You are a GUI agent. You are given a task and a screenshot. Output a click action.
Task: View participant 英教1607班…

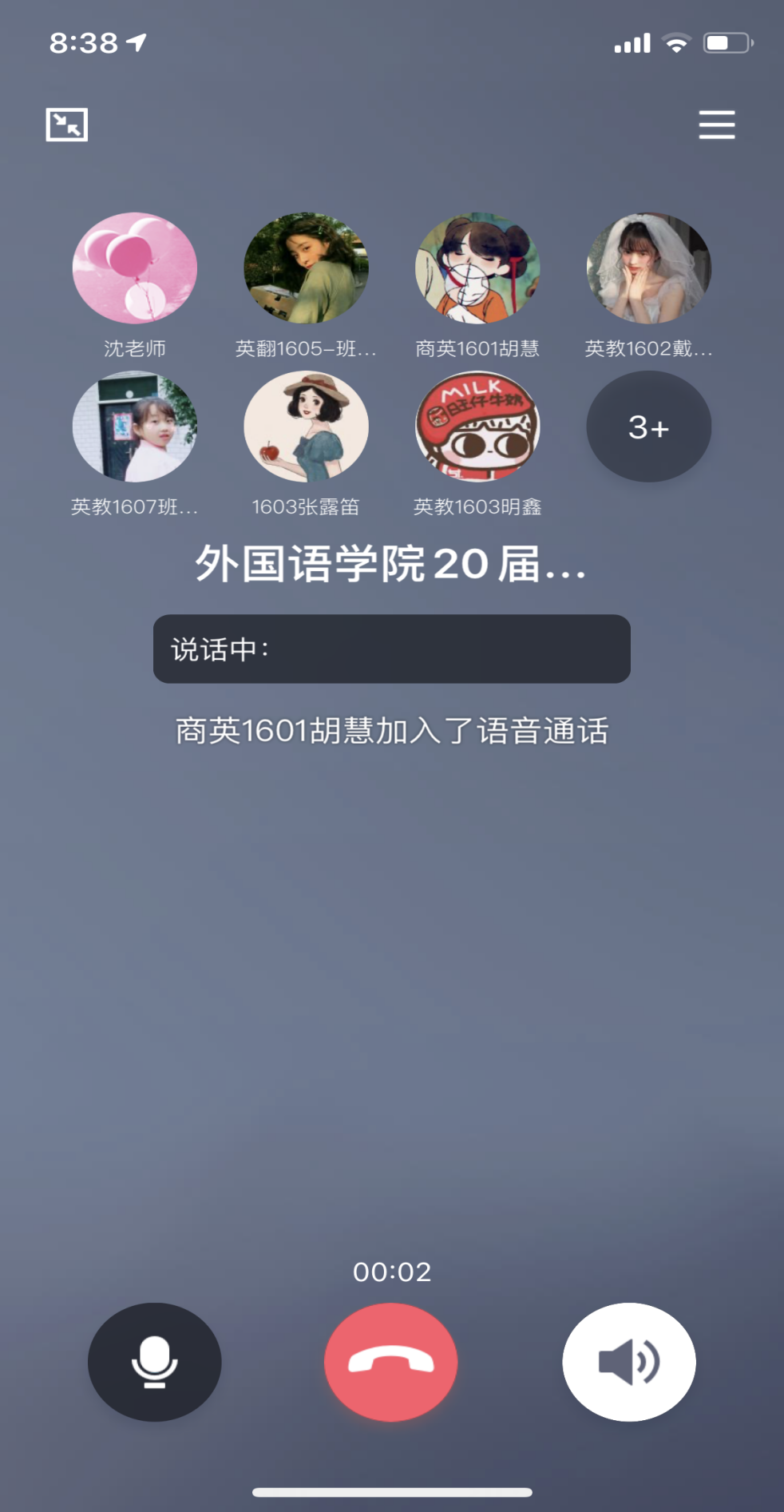tap(135, 427)
